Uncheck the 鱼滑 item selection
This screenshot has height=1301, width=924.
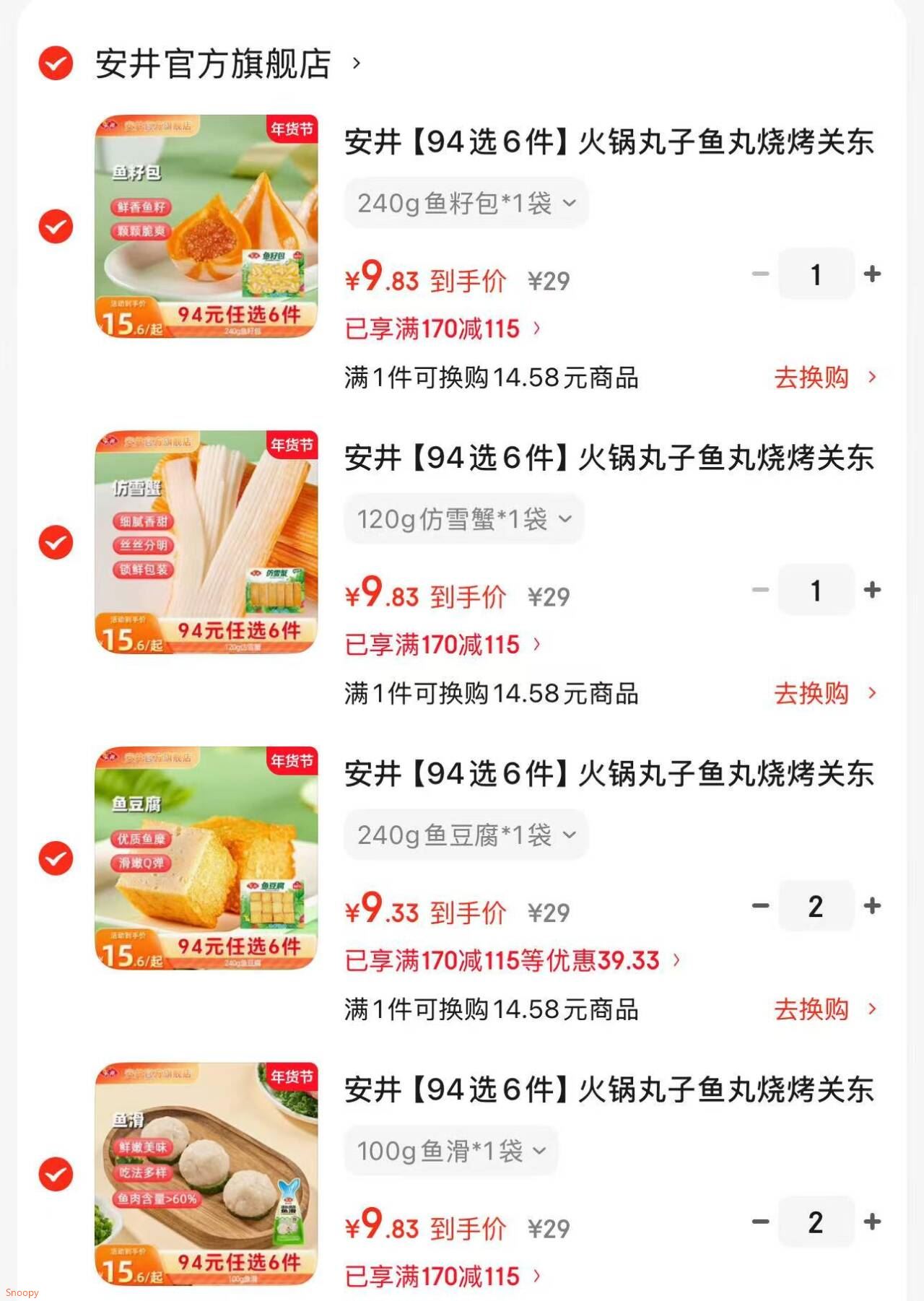(x=55, y=1175)
